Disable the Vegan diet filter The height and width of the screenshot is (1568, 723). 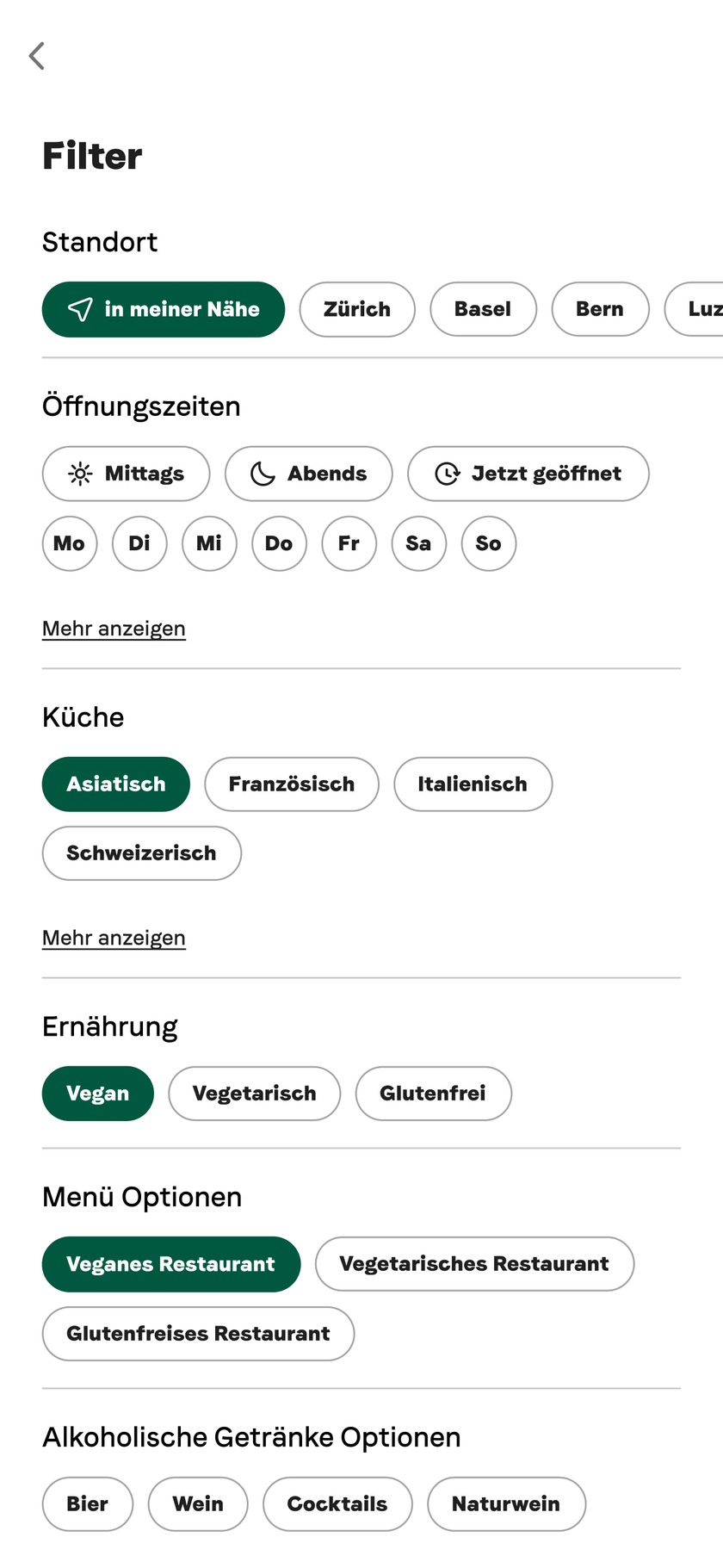pos(97,1093)
